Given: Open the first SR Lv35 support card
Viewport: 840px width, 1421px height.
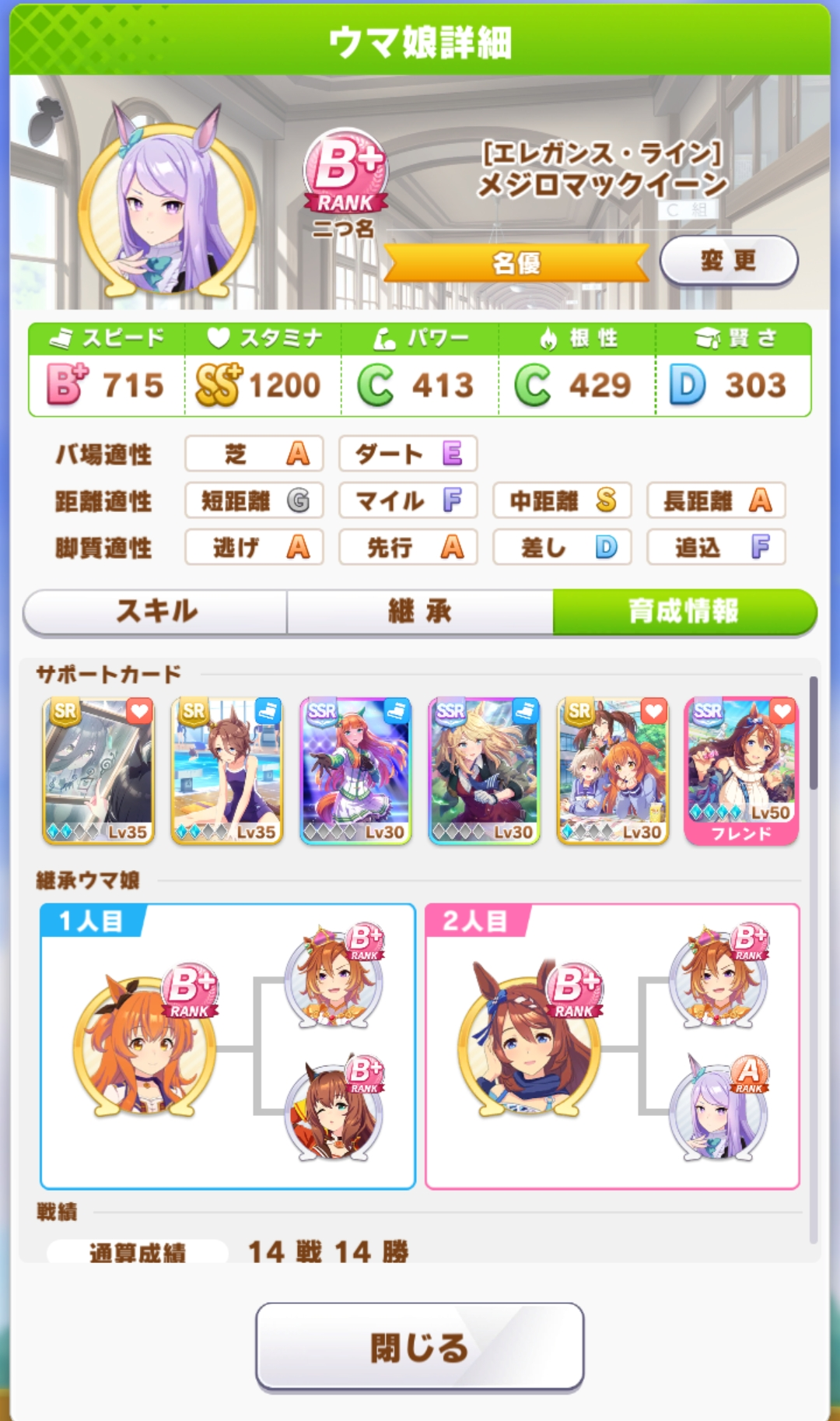Looking at the screenshot, I should pos(99,770).
